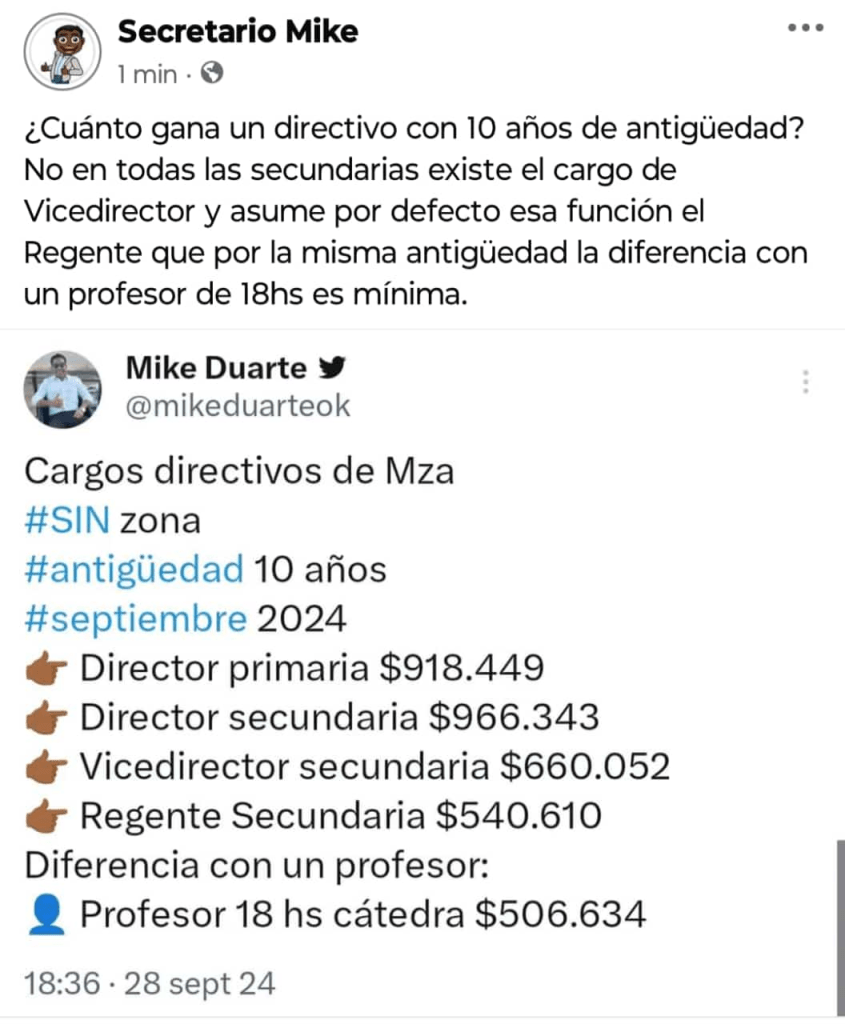Open the post options three-dot menu
Image resolution: width=845 pixels, height=1024 pixels.
(x=805, y=28)
